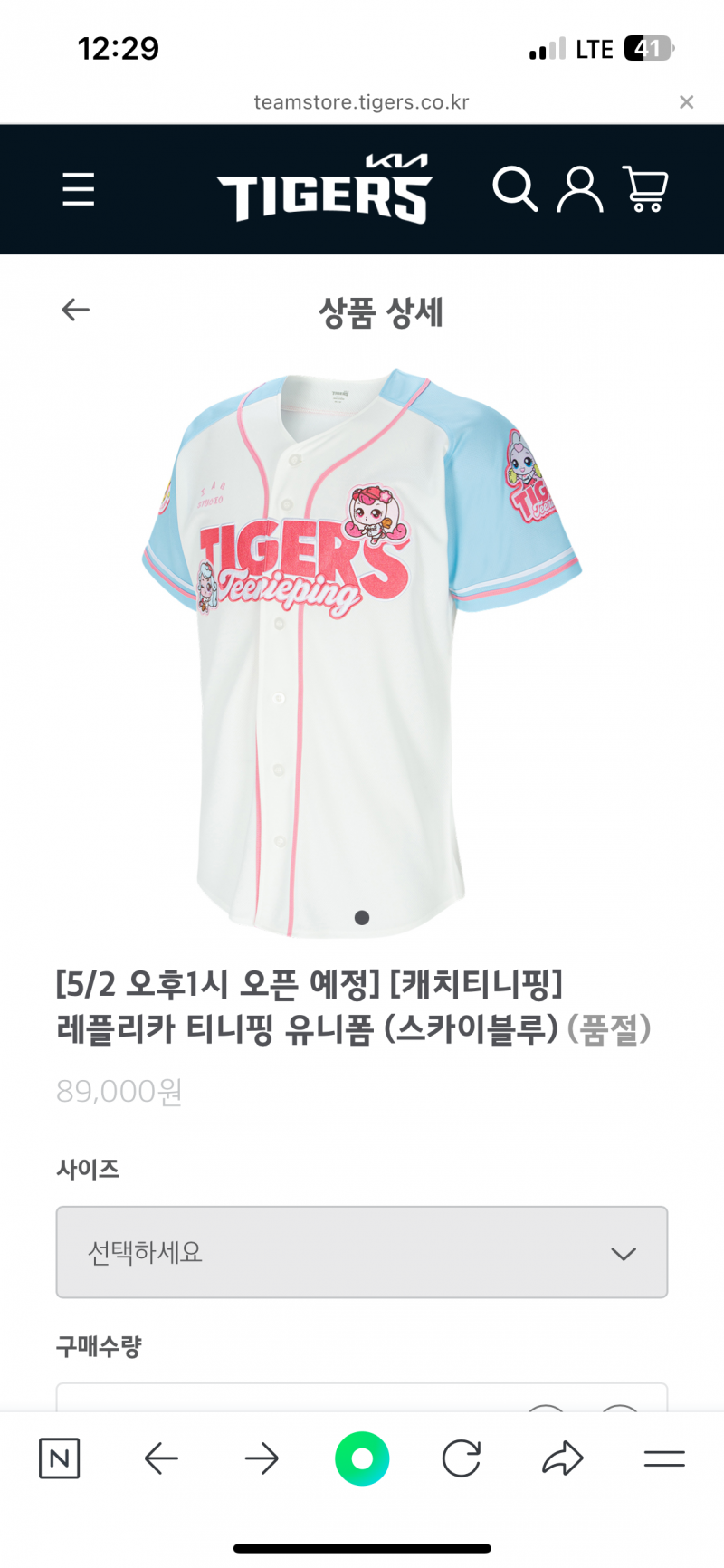
Task: Open my account profile
Action: 579,189
